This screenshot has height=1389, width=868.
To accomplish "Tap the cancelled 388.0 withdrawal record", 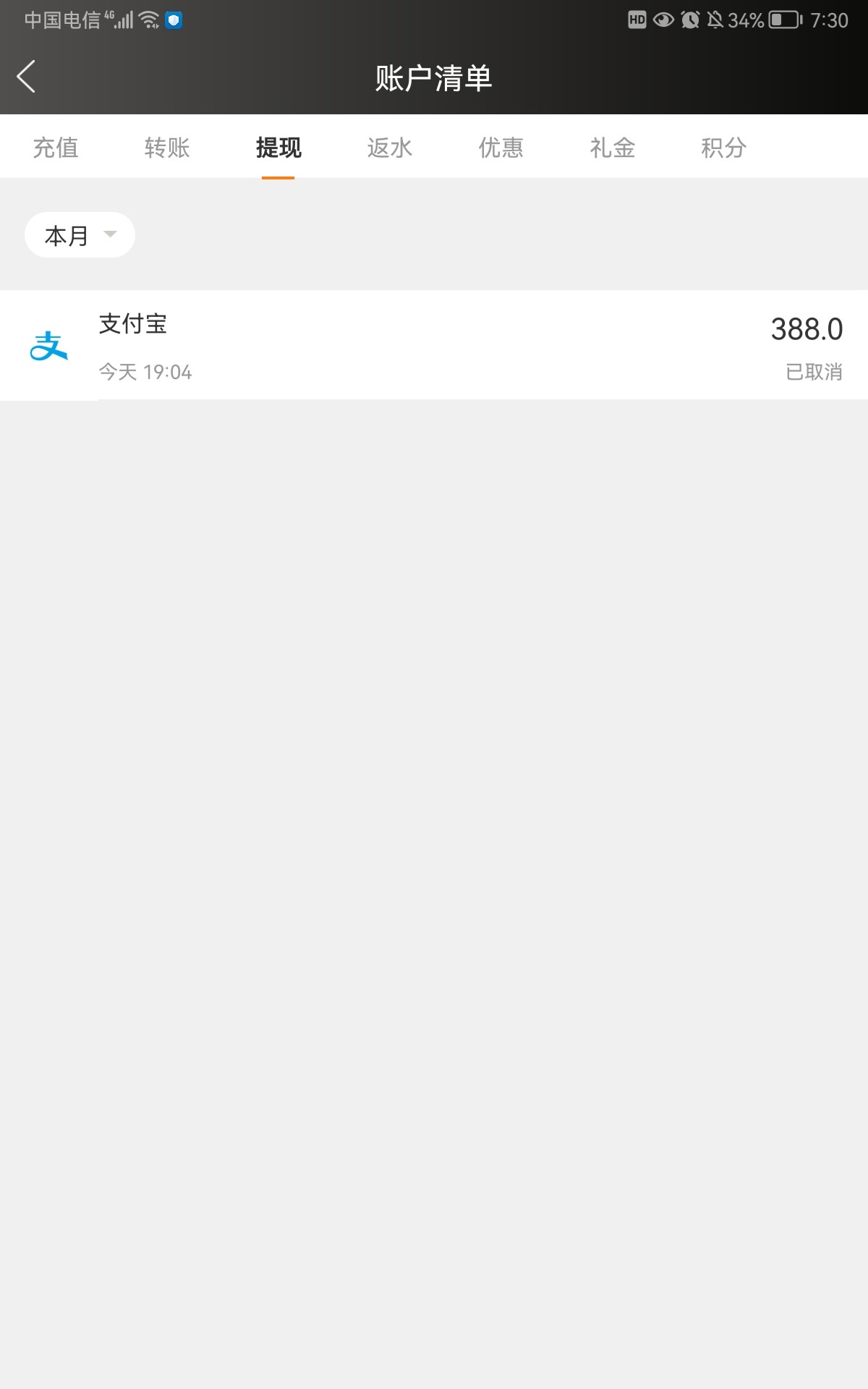I will pos(434,347).
